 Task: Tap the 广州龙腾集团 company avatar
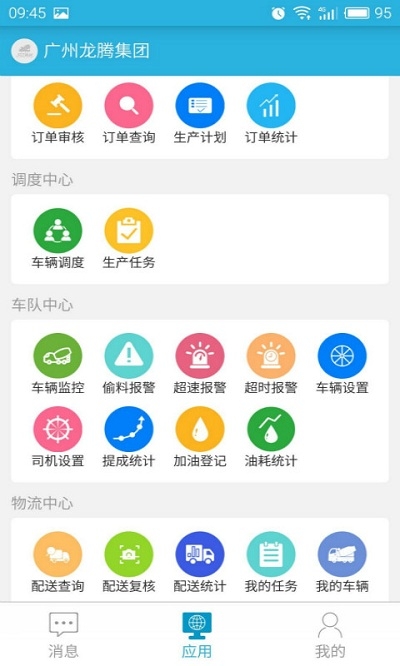[x=24, y=51]
